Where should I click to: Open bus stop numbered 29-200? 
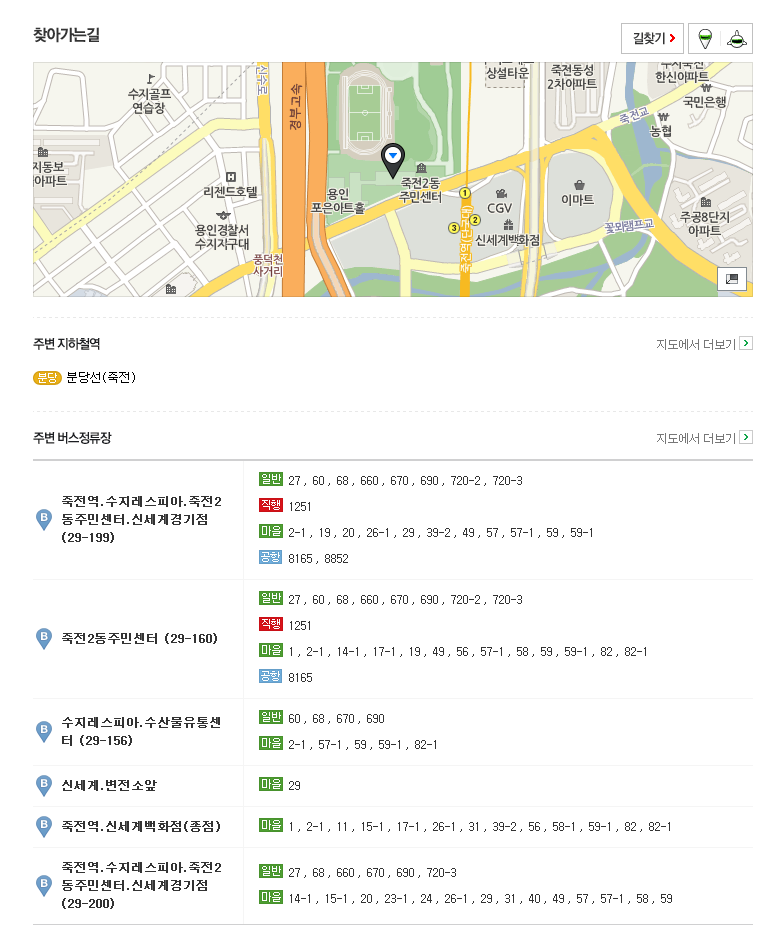(x=140, y=884)
